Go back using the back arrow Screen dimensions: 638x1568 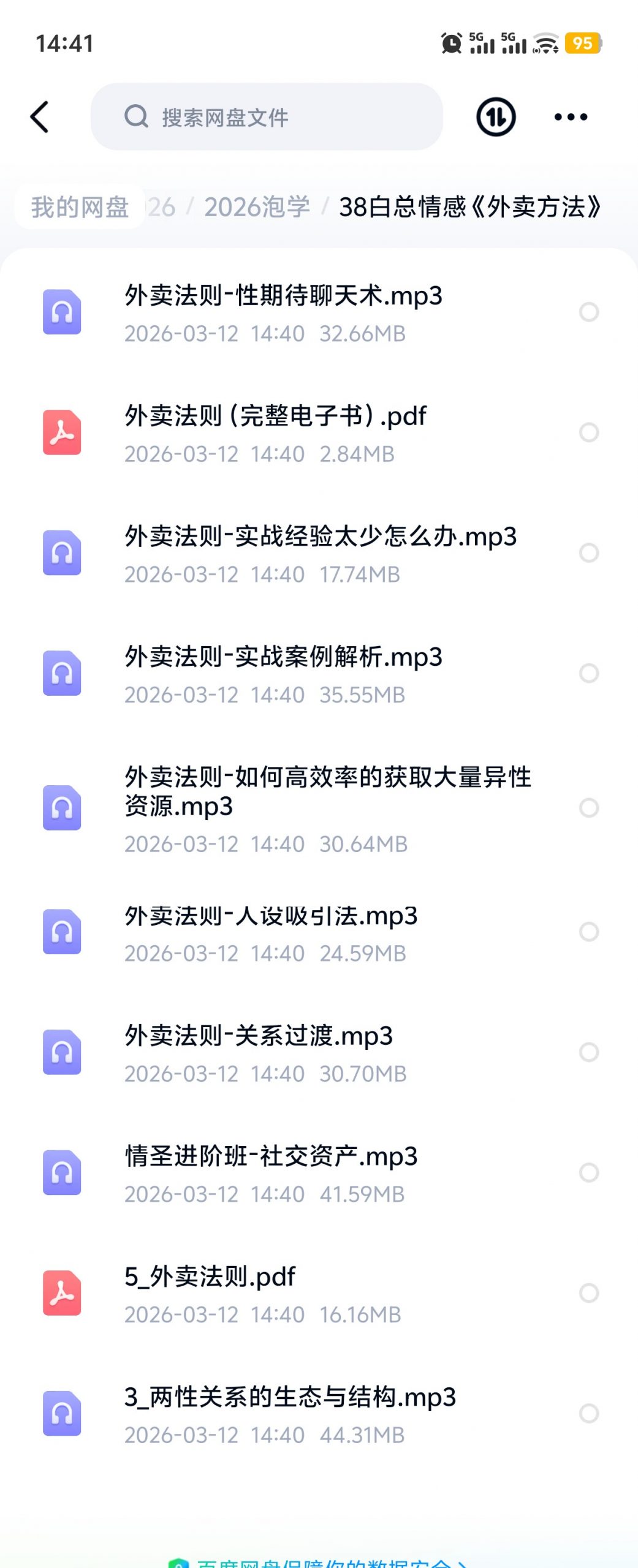pos(40,117)
